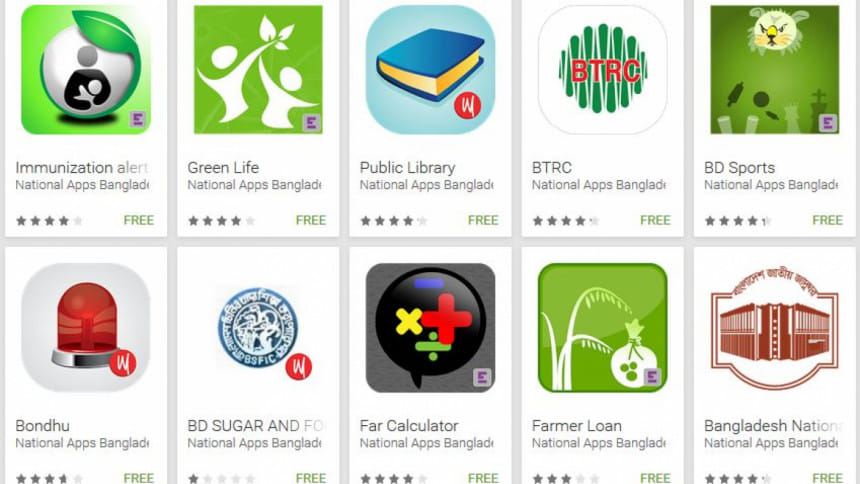Open the Green Life app card
Viewport: 860px width, 484px height.
tap(258, 70)
